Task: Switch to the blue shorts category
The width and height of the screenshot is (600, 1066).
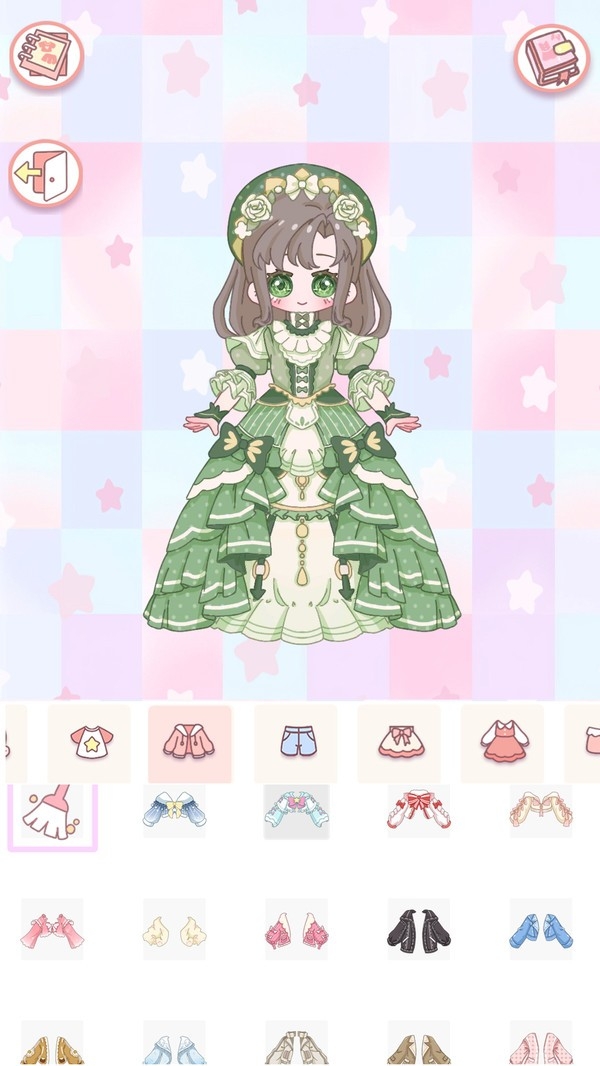Action: [295, 743]
